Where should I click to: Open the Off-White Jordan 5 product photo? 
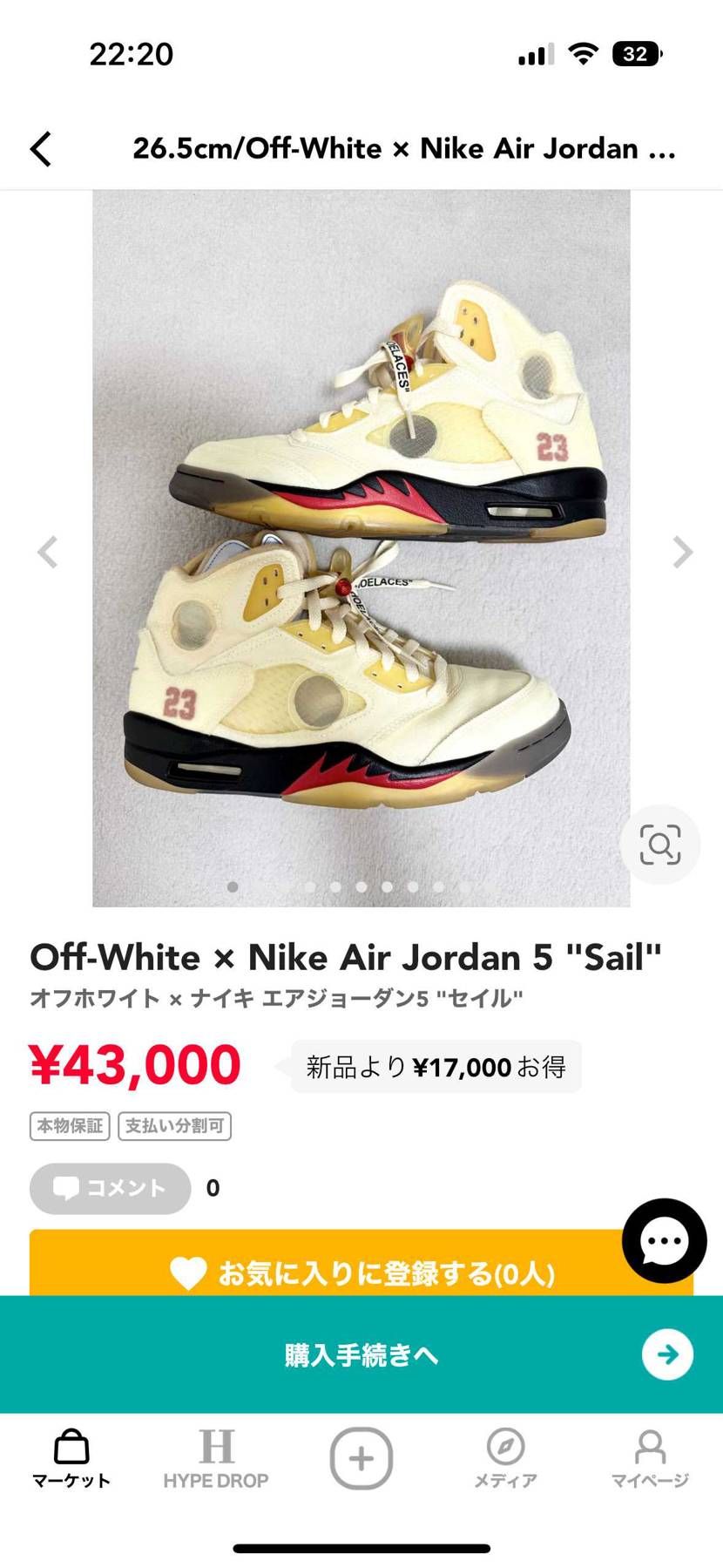tap(361, 547)
